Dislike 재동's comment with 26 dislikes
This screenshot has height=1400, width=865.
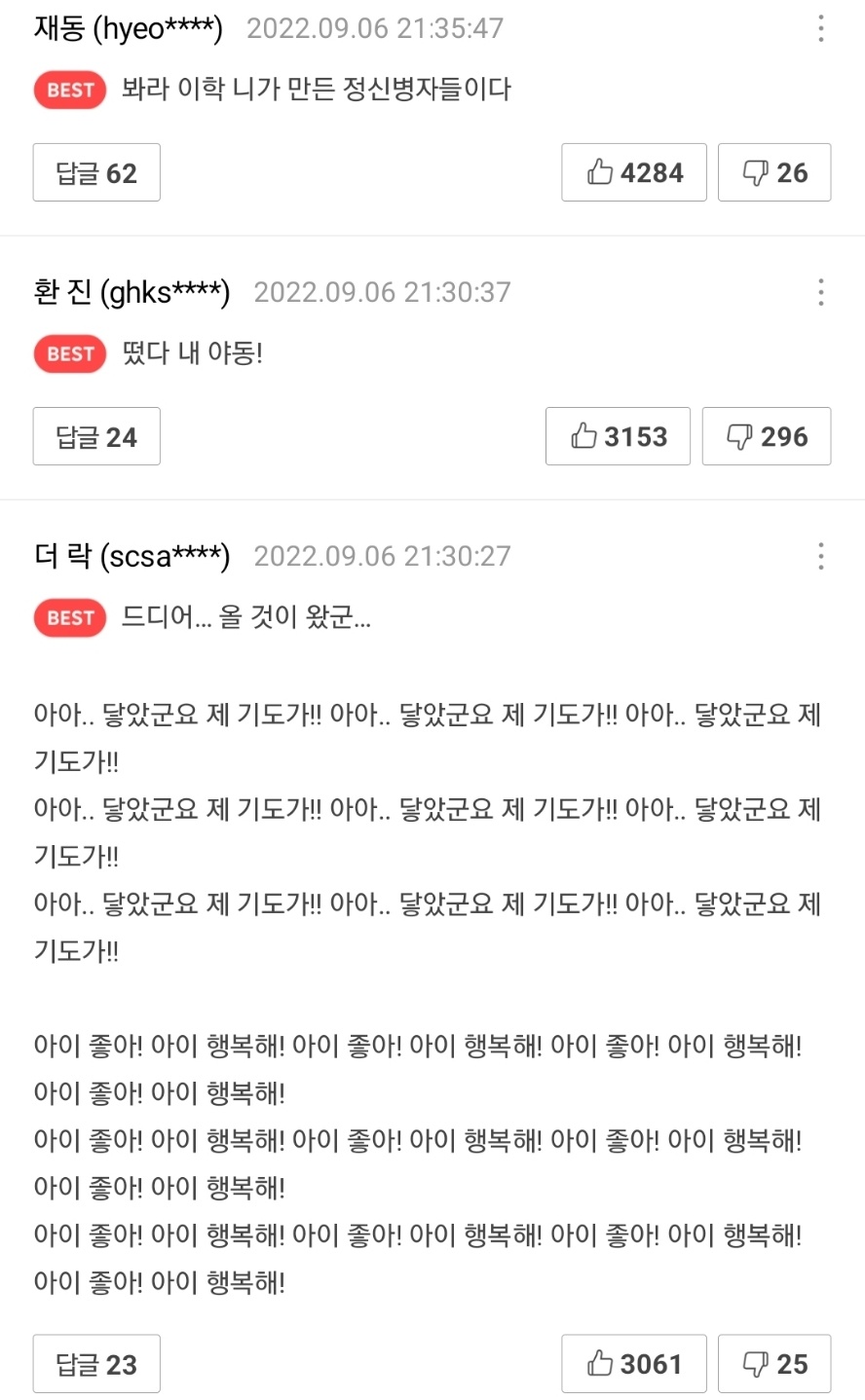point(774,172)
